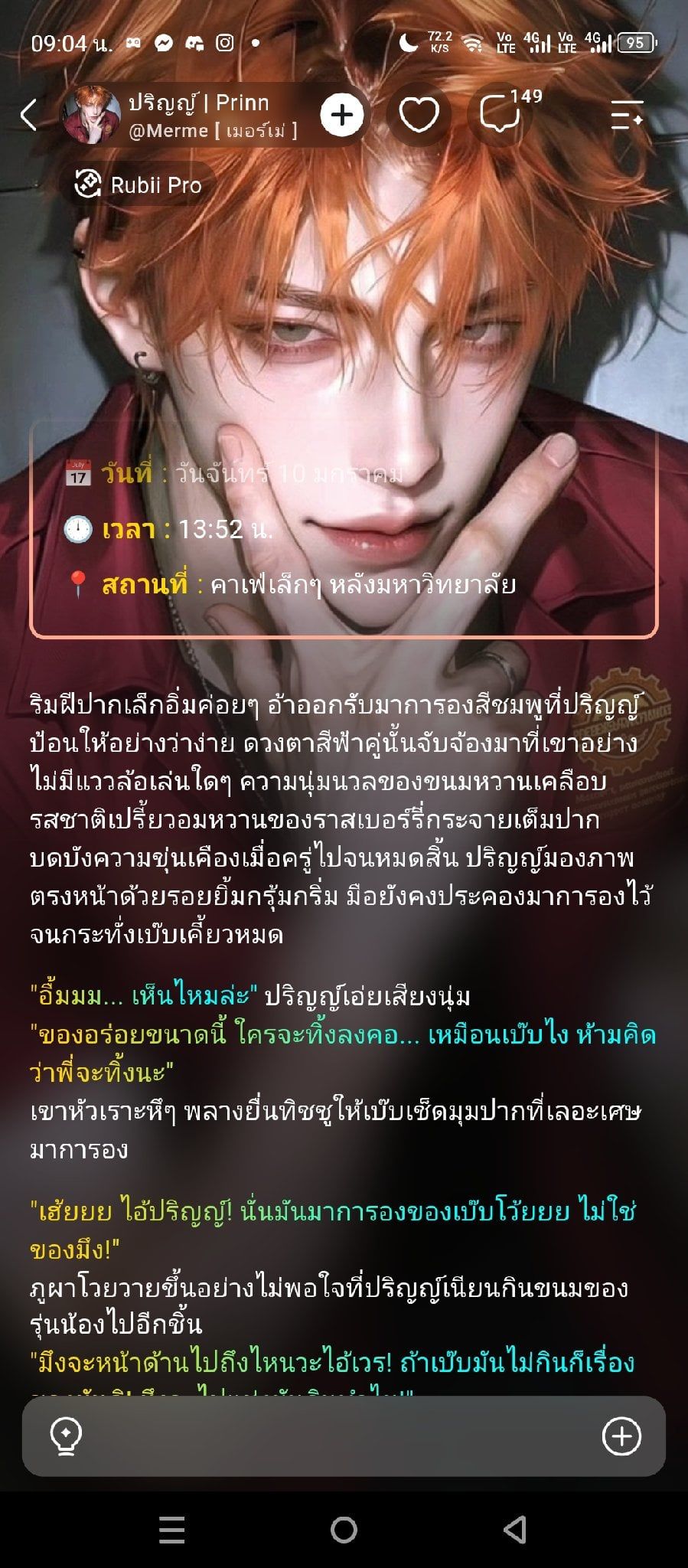Tap the lightbulb suggestion icon
This screenshot has height=1568, width=688.
(x=66, y=1436)
